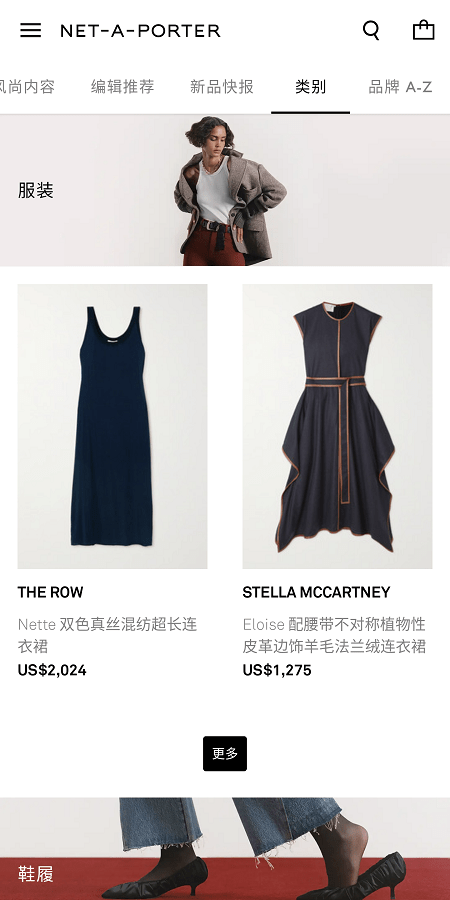Viewport: 450px width, 900px height.
Task: Tap the NET-A-PORTER home logo
Action: tap(141, 30)
